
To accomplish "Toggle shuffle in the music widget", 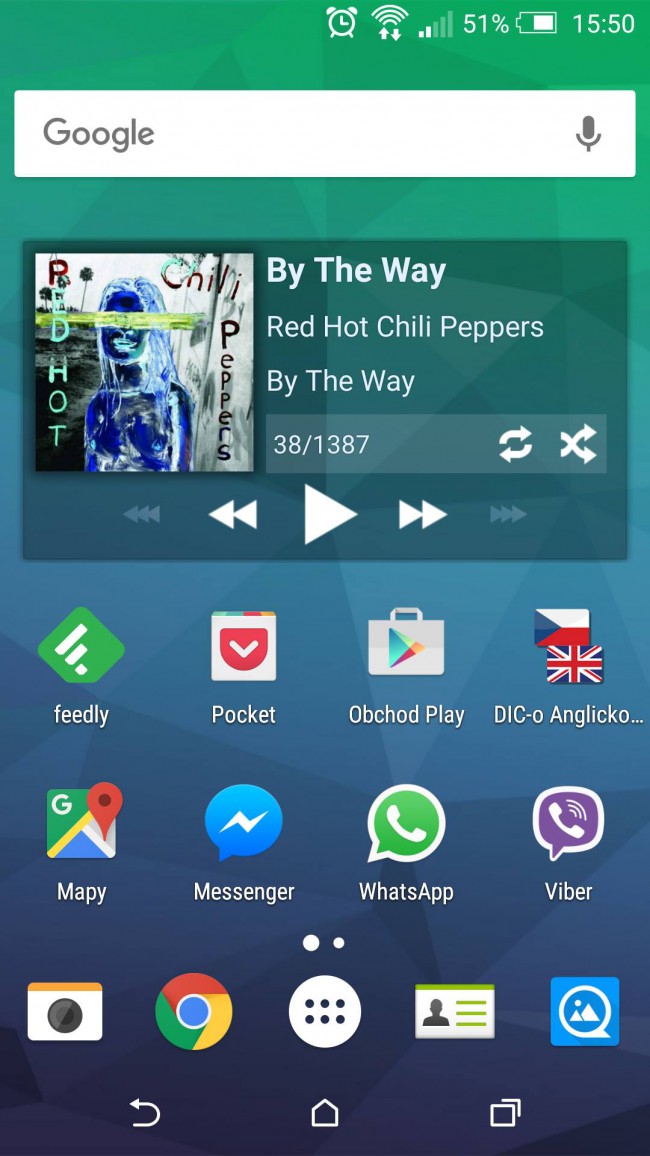I will tap(578, 444).
